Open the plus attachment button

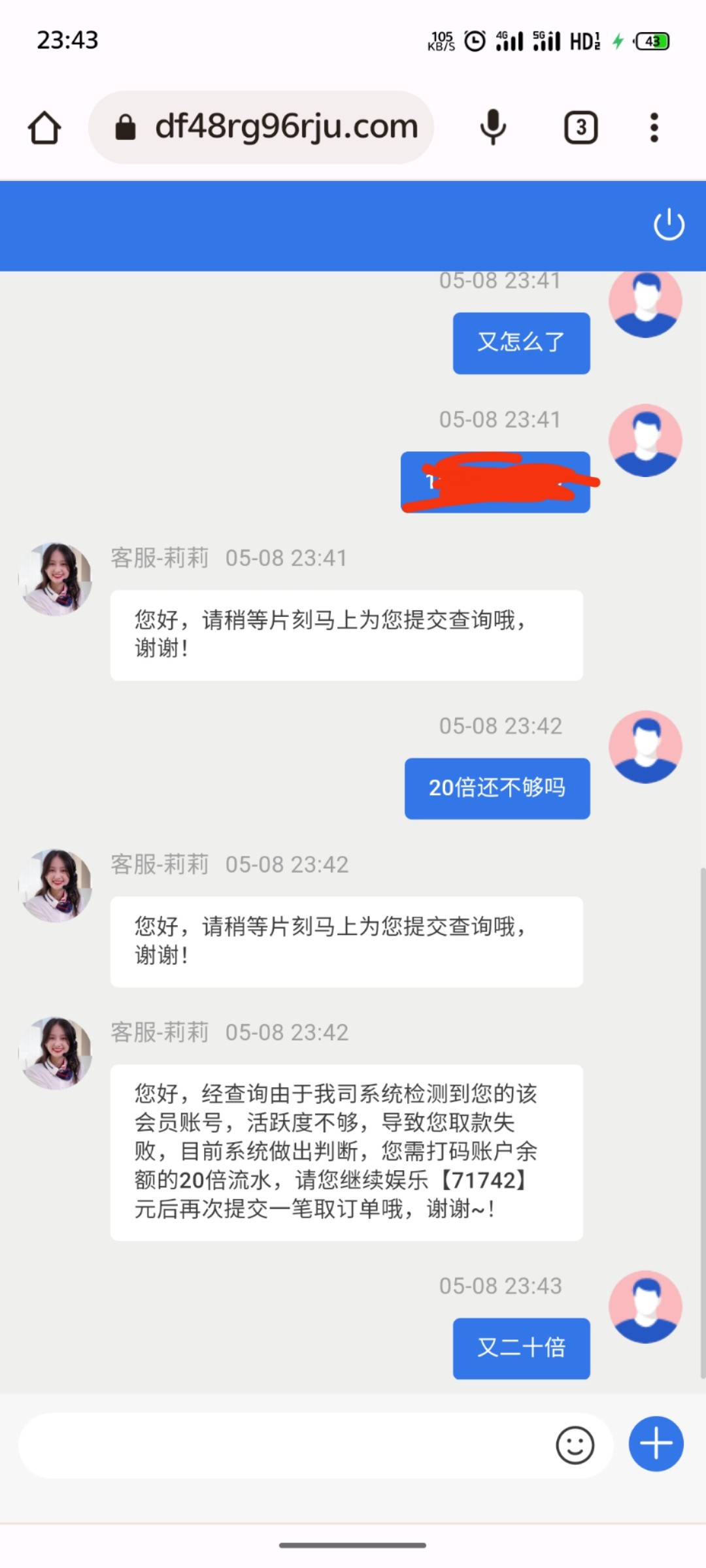(656, 1444)
